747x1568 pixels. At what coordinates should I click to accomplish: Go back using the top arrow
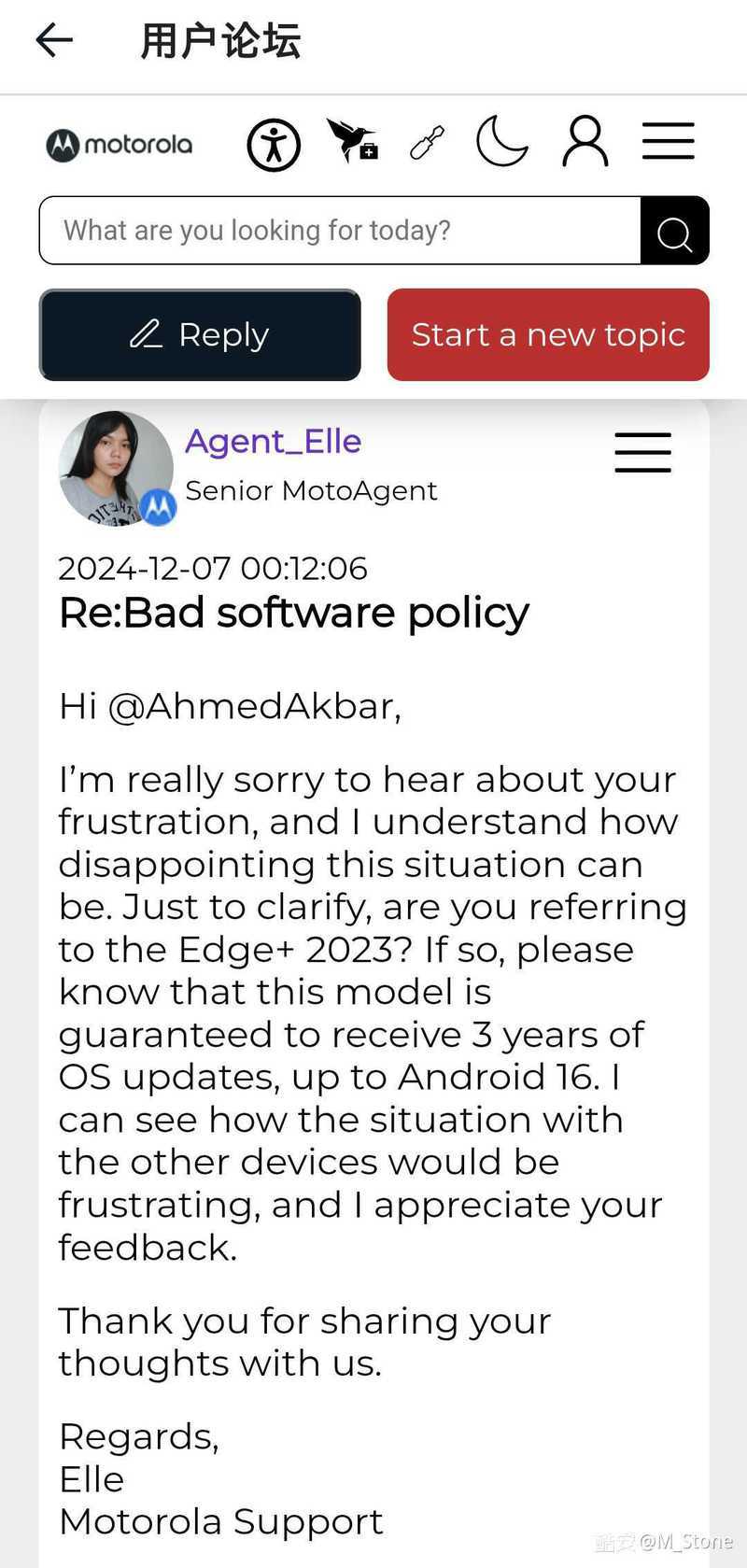coord(54,40)
